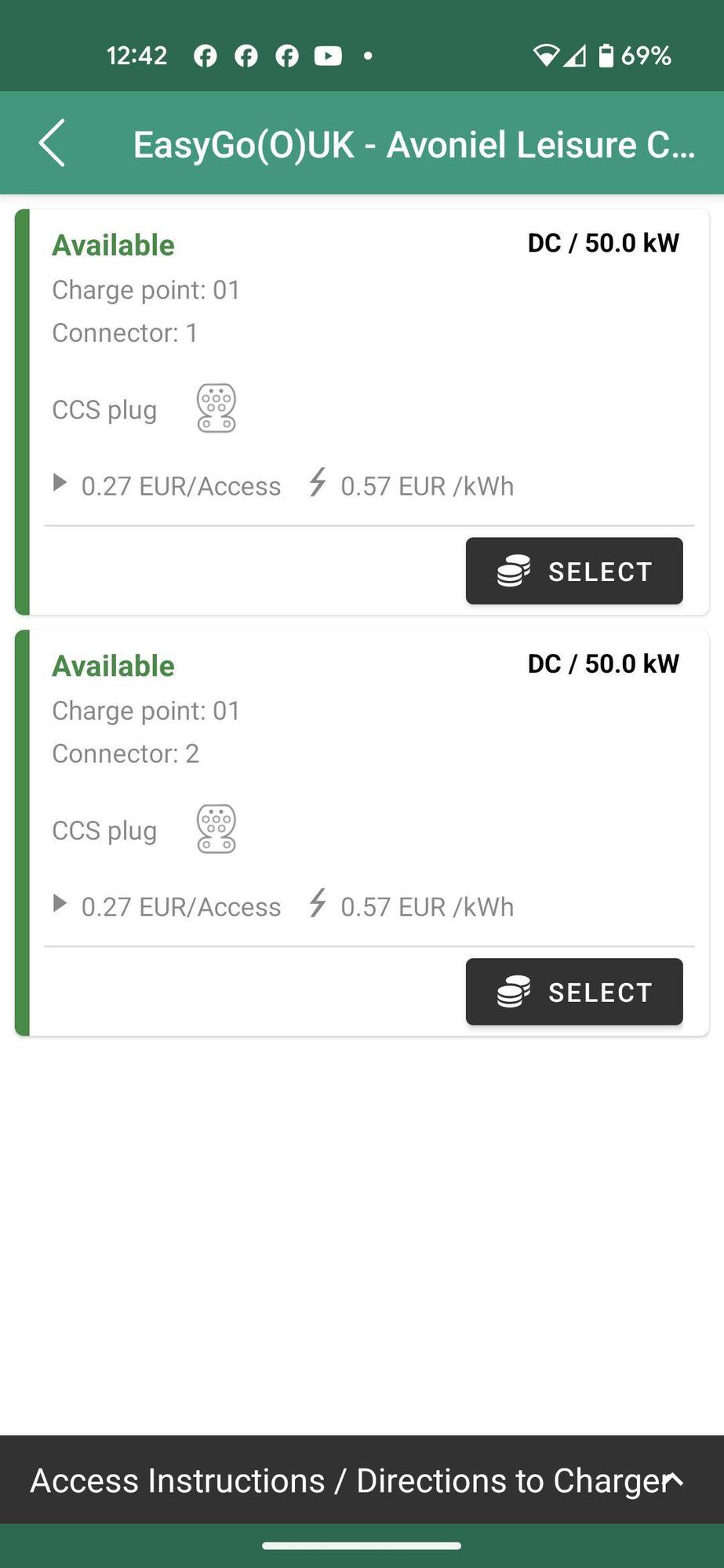Click the CCS plug icon on Connector 2
The width and height of the screenshot is (724, 1568).
click(215, 829)
